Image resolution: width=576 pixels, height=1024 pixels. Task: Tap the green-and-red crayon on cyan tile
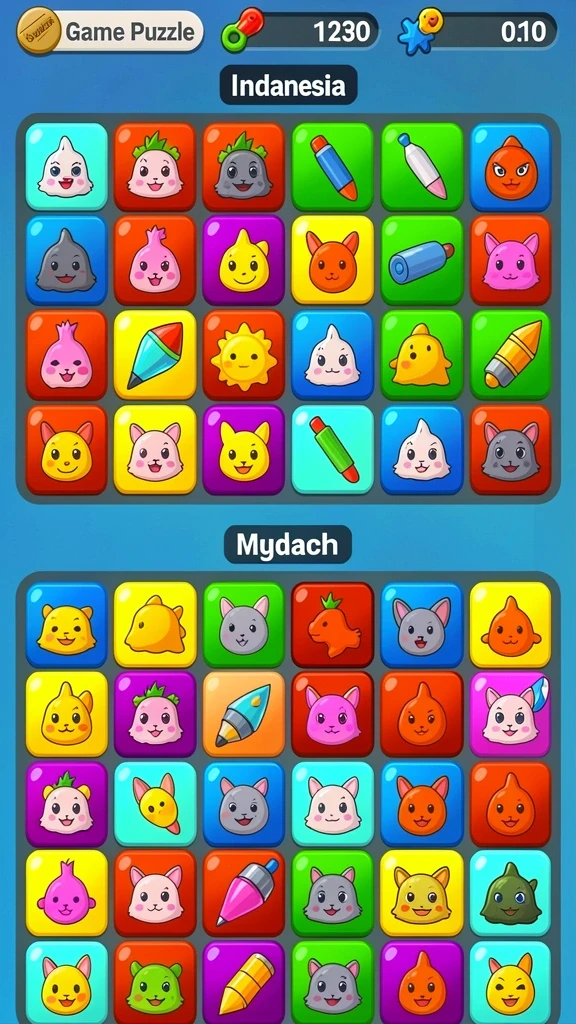click(x=333, y=449)
